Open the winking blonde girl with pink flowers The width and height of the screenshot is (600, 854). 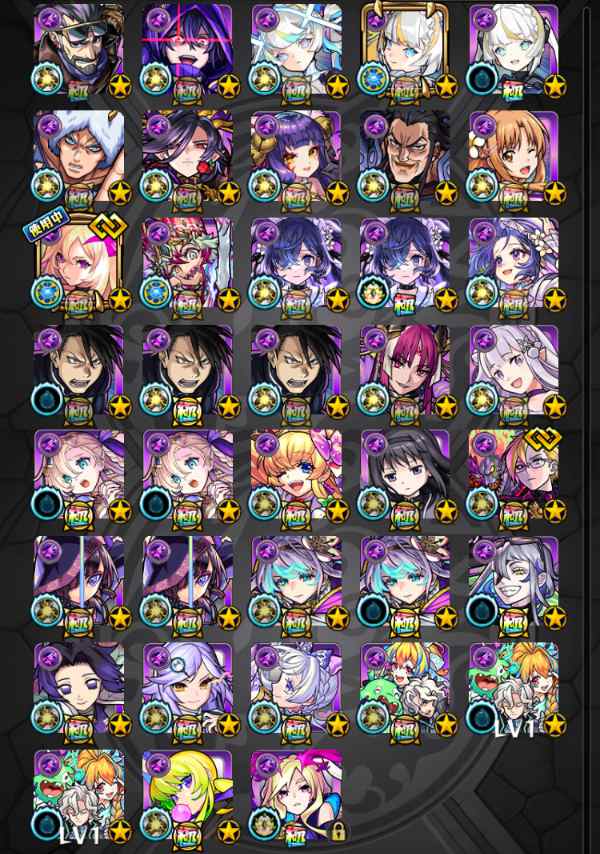click(297, 475)
